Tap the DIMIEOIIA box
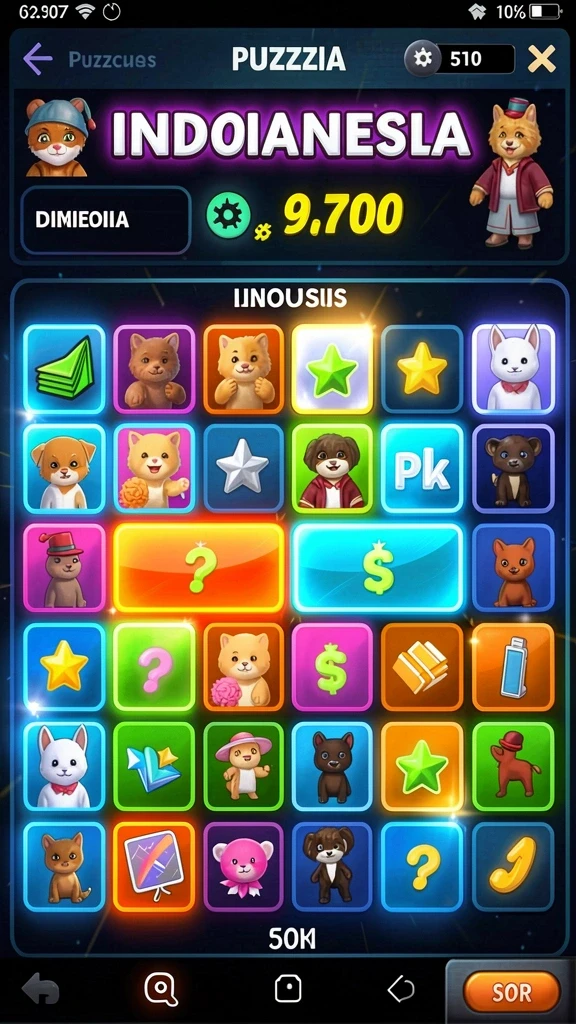Screen dimensions: 576x1024 [106, 220]
